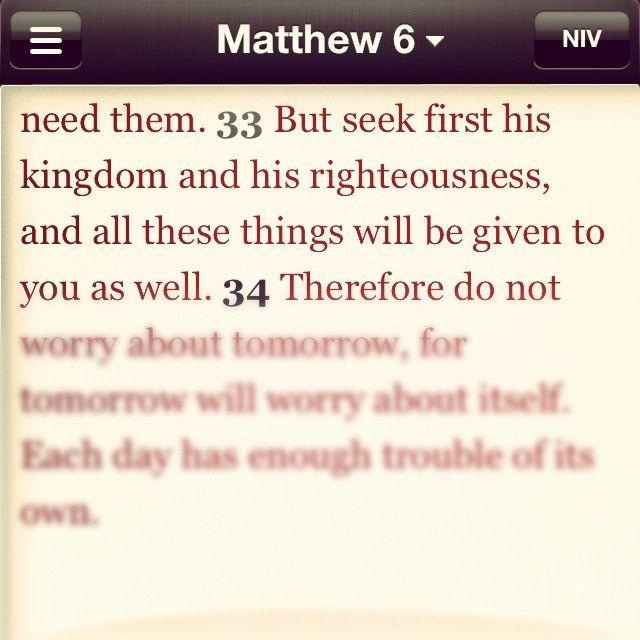The image size is (640, 640).
Task: Expand the Matthew 6 chapter picker
Action: click(329, 40)
